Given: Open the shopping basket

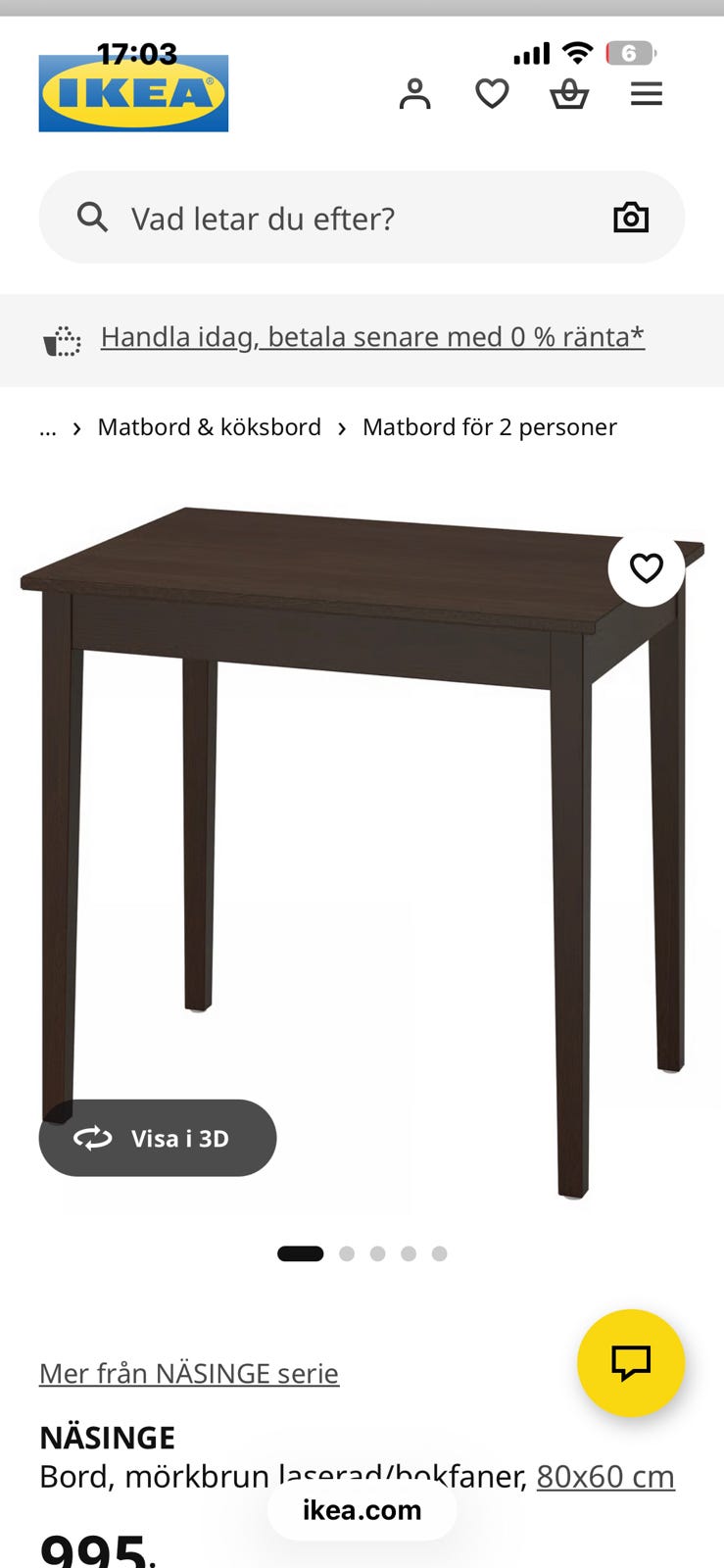Looking at the screenshot, I should [569, 94].
